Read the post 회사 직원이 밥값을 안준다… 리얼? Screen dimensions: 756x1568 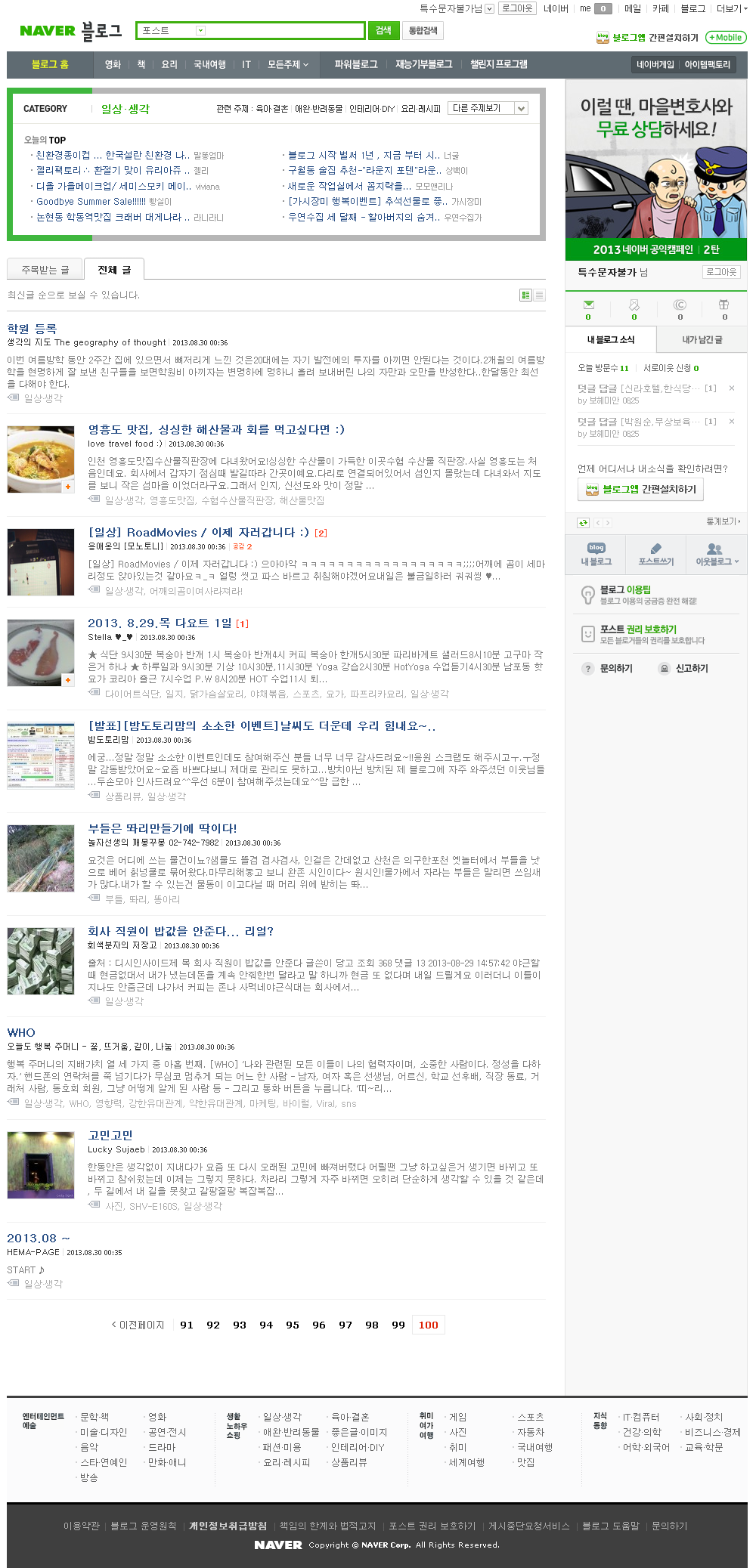point(181,931)
